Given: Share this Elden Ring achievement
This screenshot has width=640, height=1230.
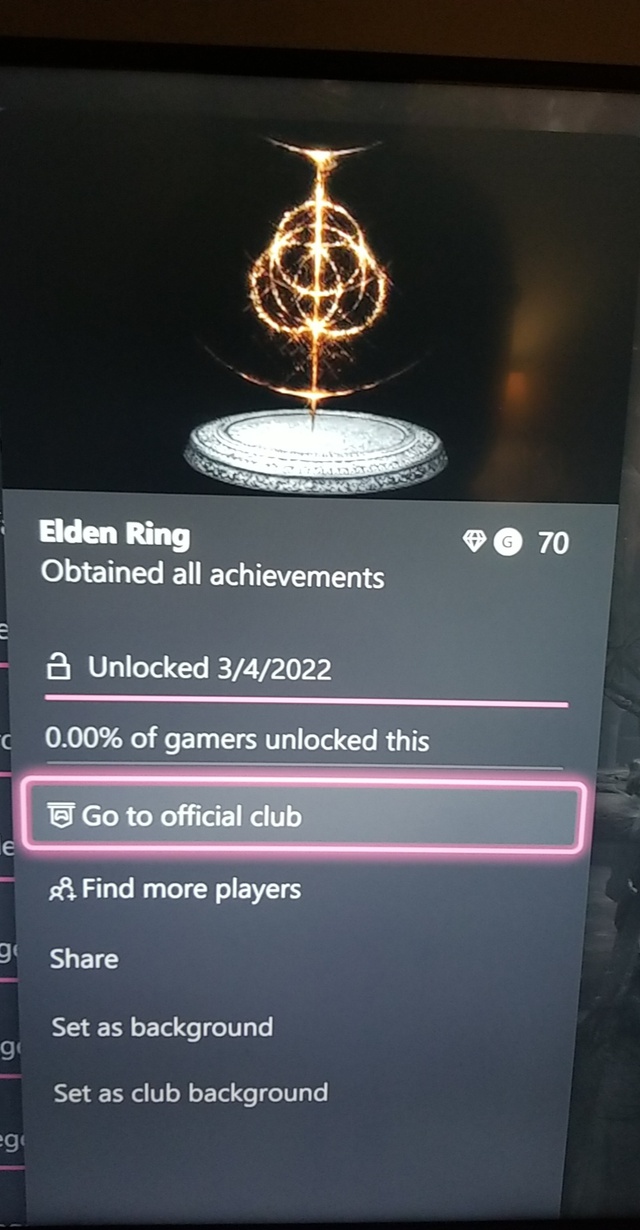Looking at the screenshot, I should point(84,958).
